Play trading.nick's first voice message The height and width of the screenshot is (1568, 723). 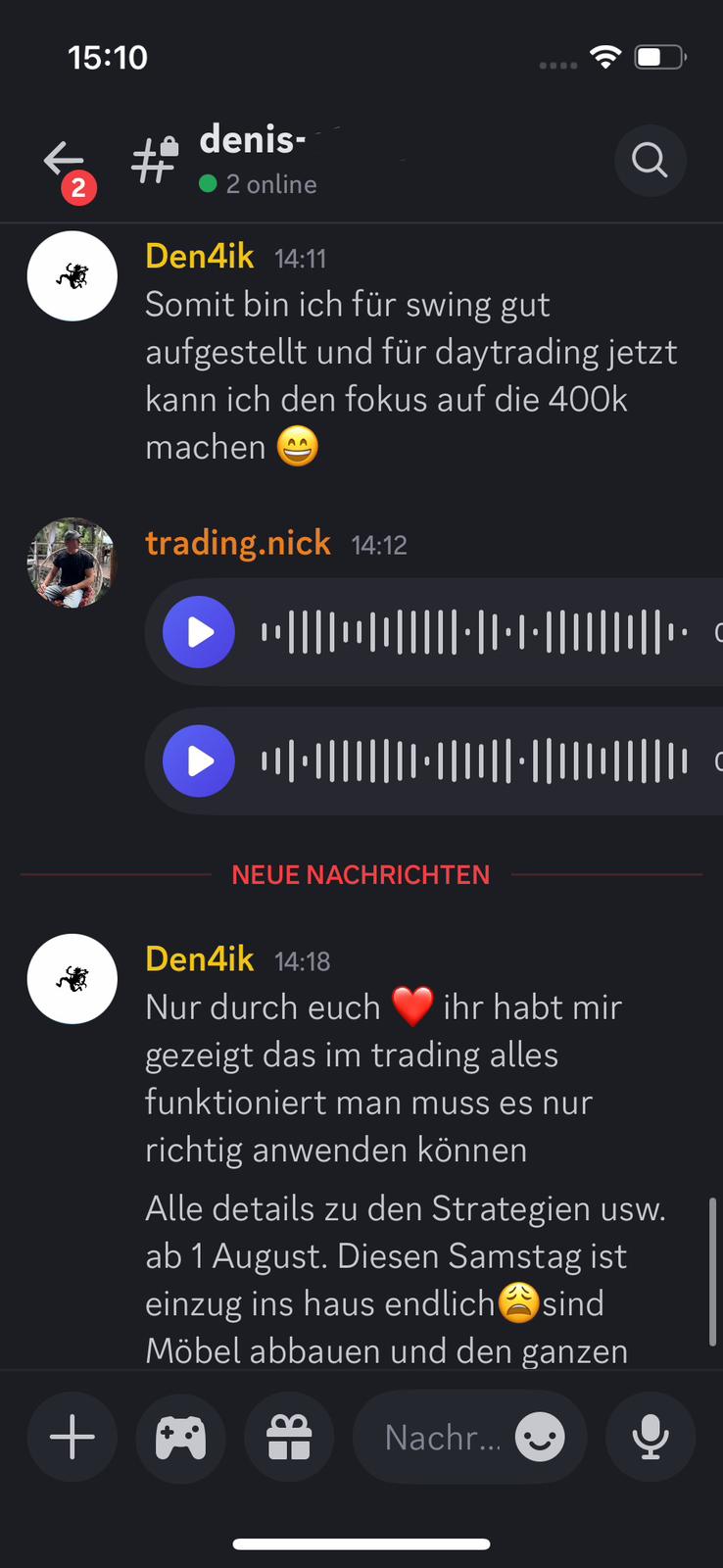[199, 632]
